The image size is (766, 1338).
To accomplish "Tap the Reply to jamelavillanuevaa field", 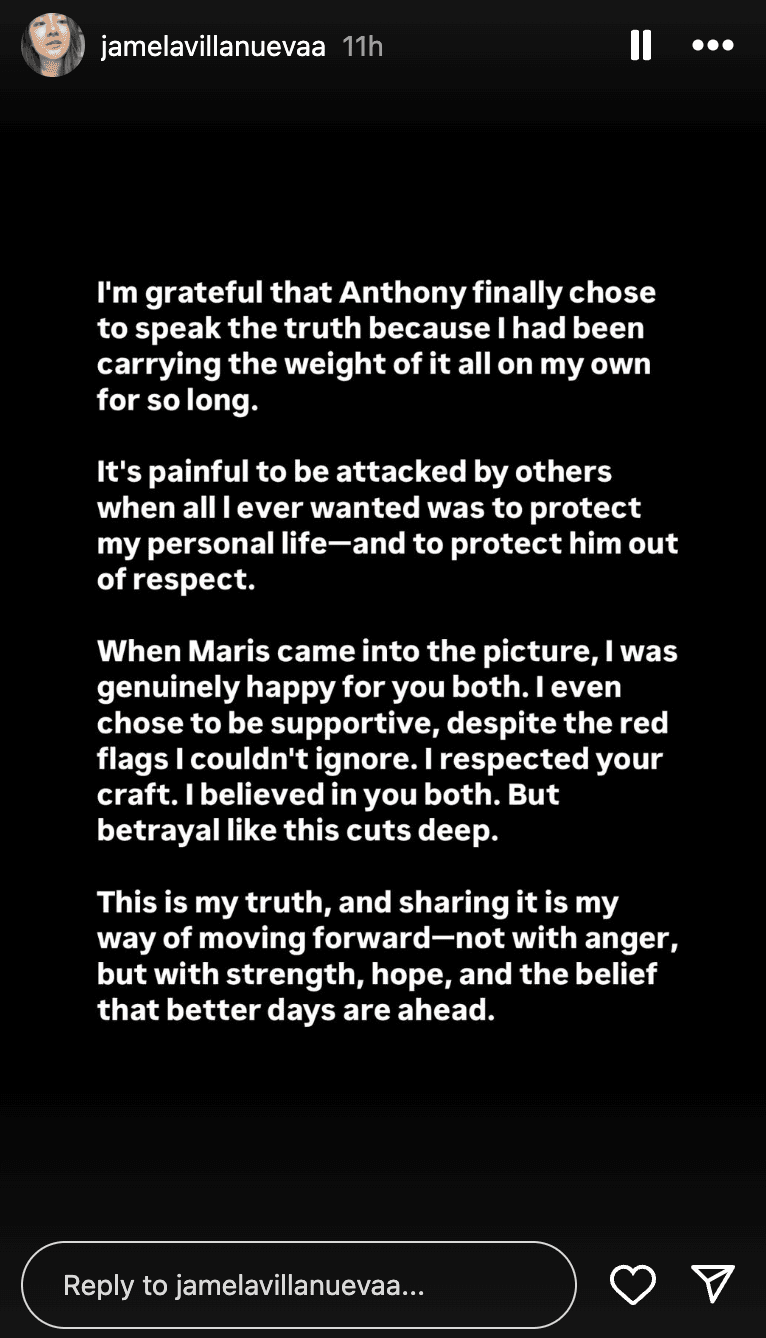I will coord(298,1285).
